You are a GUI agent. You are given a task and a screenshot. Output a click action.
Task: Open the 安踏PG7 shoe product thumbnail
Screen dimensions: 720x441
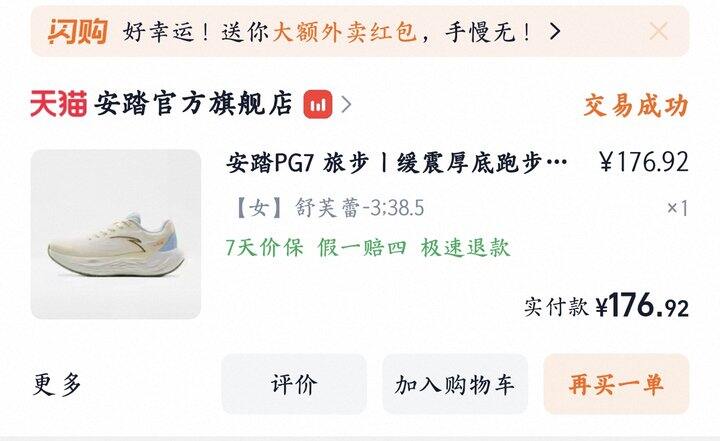pos(116,234)
